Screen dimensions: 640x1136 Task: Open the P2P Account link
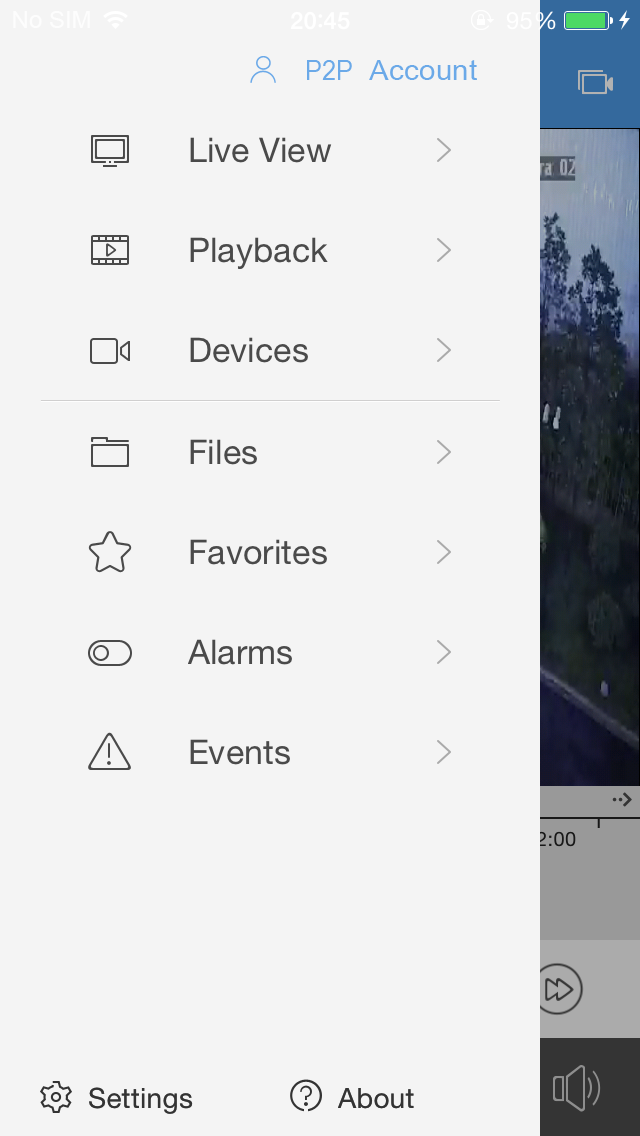coord(390,71)
